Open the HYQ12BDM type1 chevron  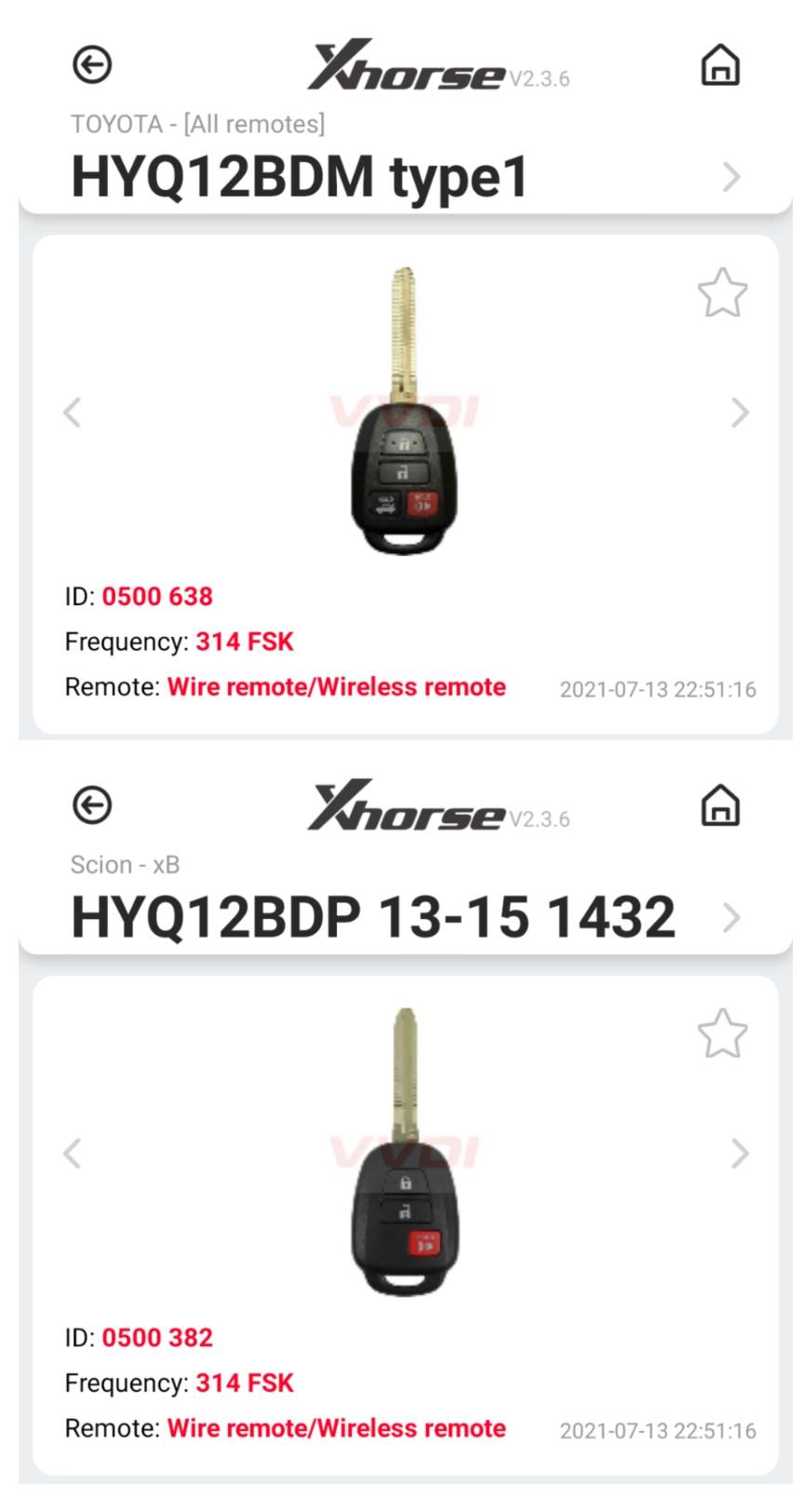(732, 176)
